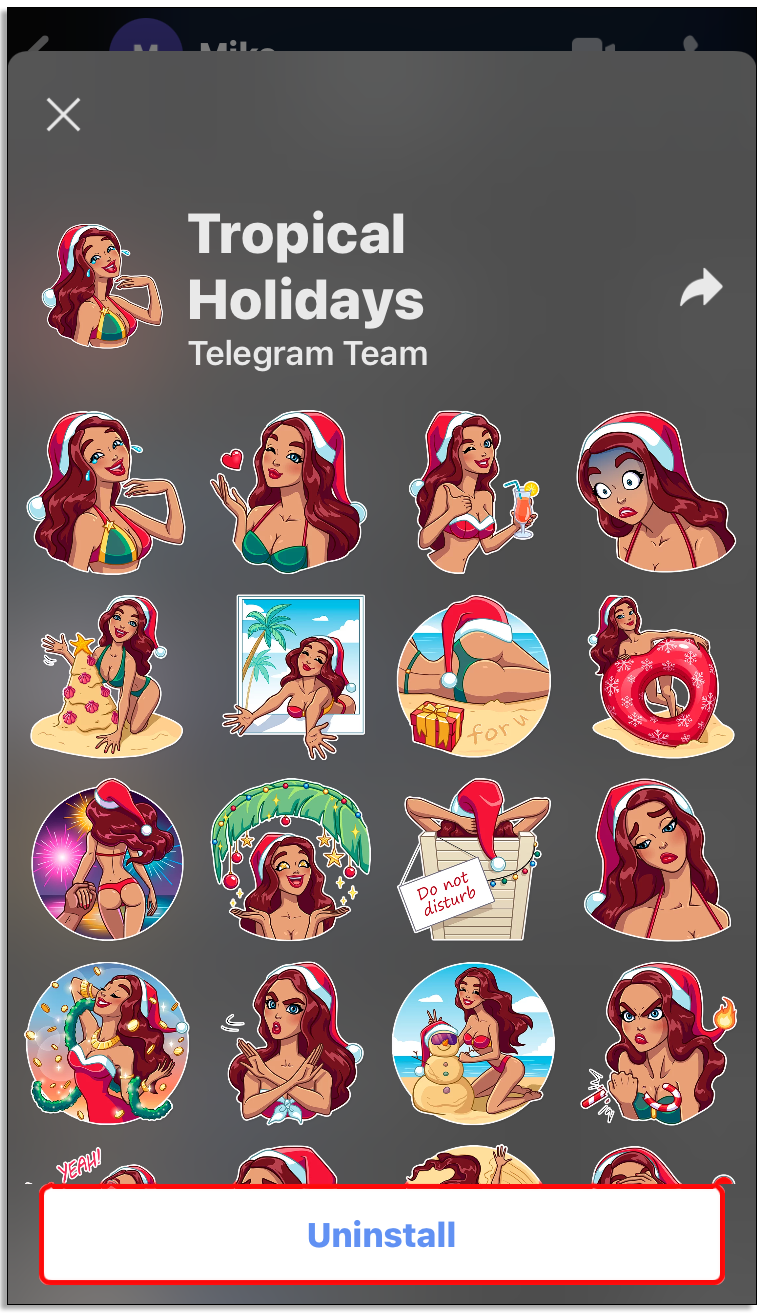765x1313 pixels.
Task: Share the Tropical Holidays sticker pack
Action: [700, 288]
